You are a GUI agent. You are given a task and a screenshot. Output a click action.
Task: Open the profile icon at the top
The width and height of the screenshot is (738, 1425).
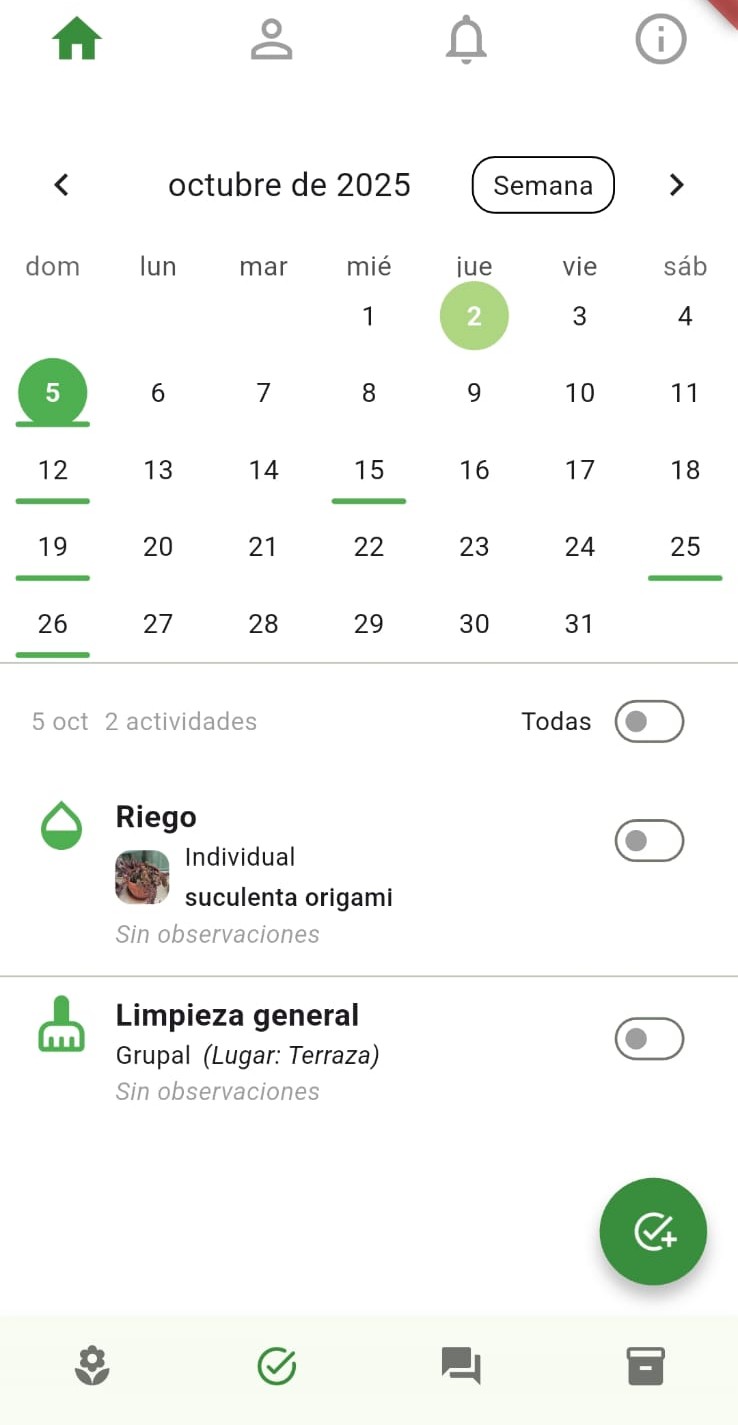pyautogui.click(x=271, y=38)
